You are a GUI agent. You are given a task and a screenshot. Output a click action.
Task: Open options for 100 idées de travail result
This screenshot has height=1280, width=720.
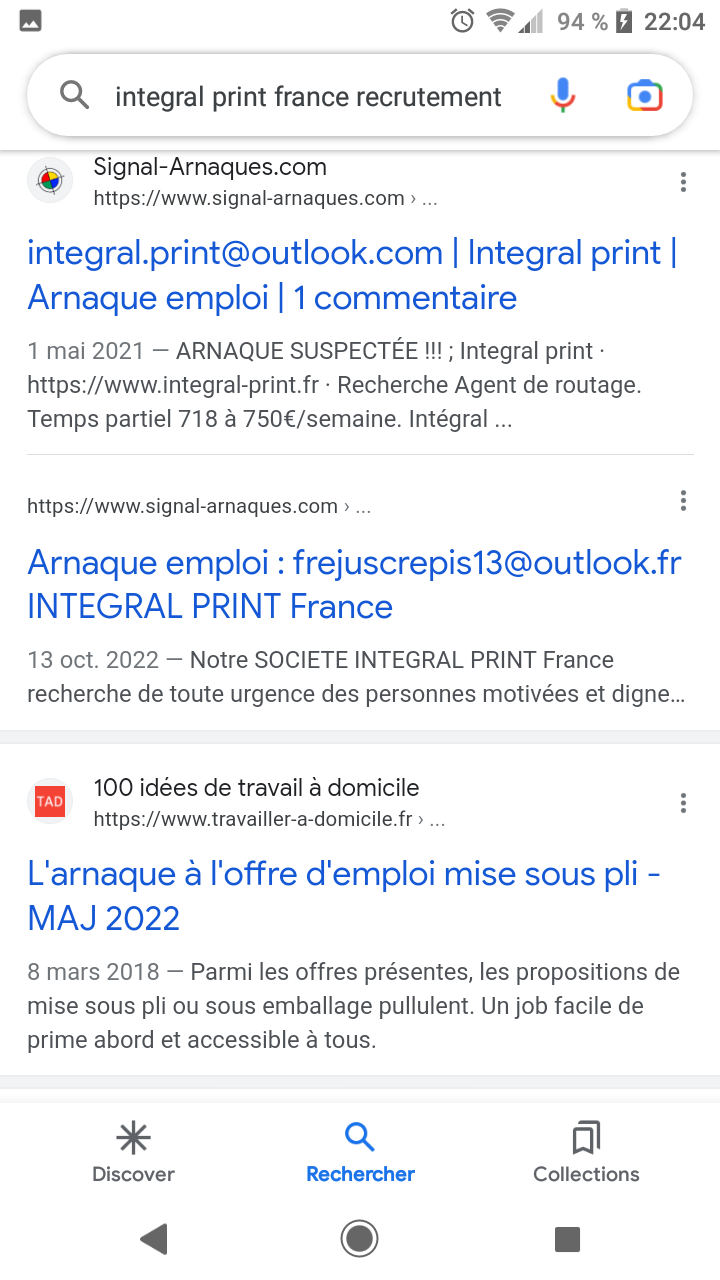(x=683, y=802)
